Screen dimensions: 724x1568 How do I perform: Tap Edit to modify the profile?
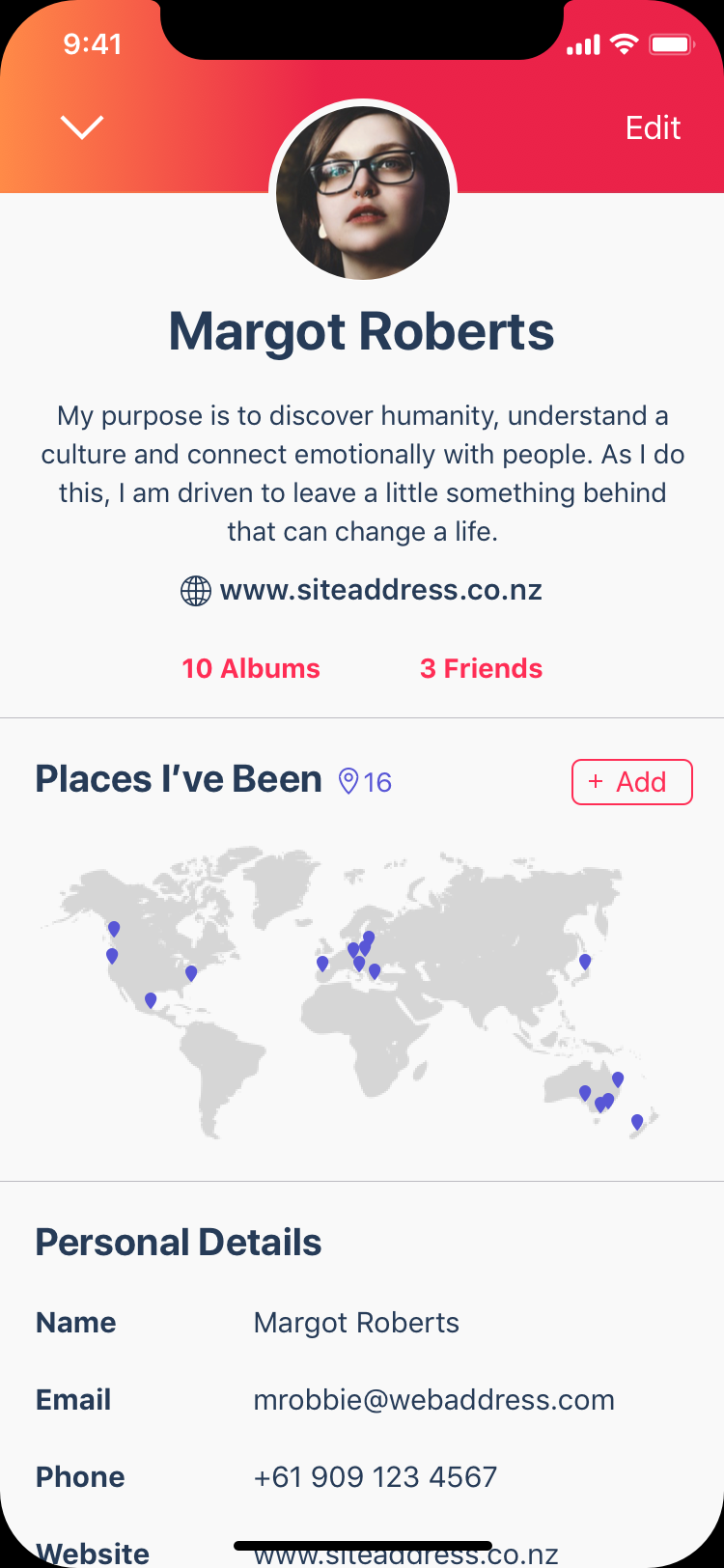653,127
